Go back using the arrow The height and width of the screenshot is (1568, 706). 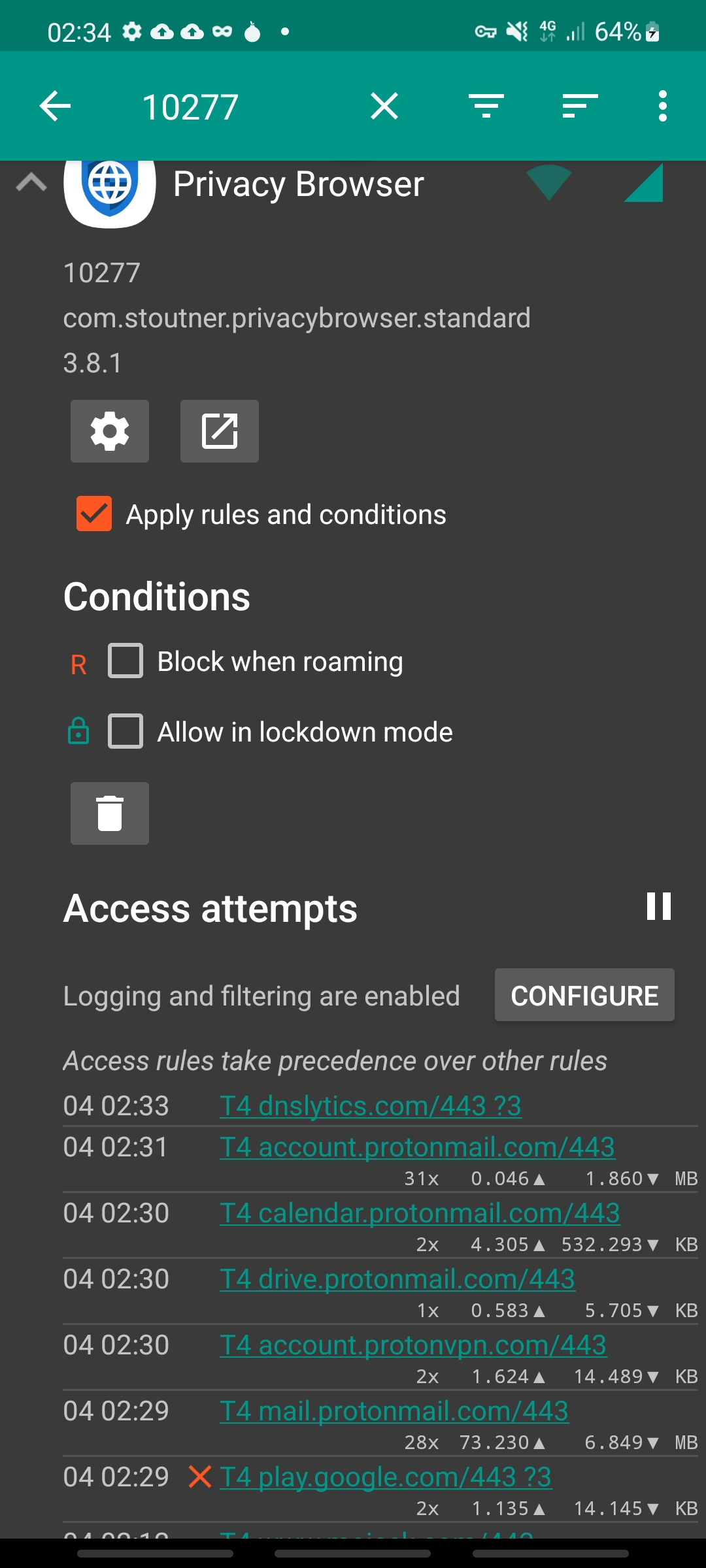(55, 106)
